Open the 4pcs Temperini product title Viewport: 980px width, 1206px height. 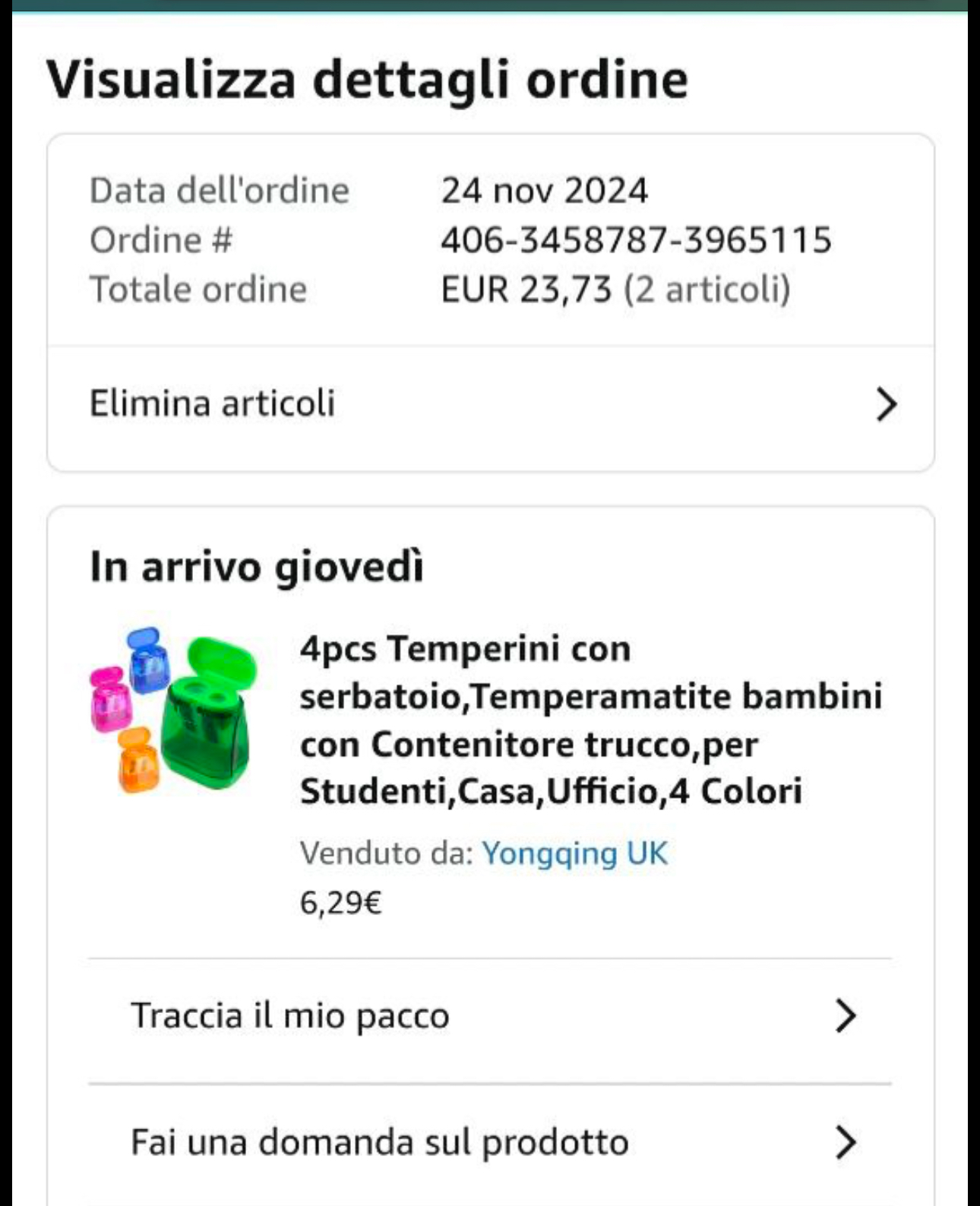[x=590, y=720]
